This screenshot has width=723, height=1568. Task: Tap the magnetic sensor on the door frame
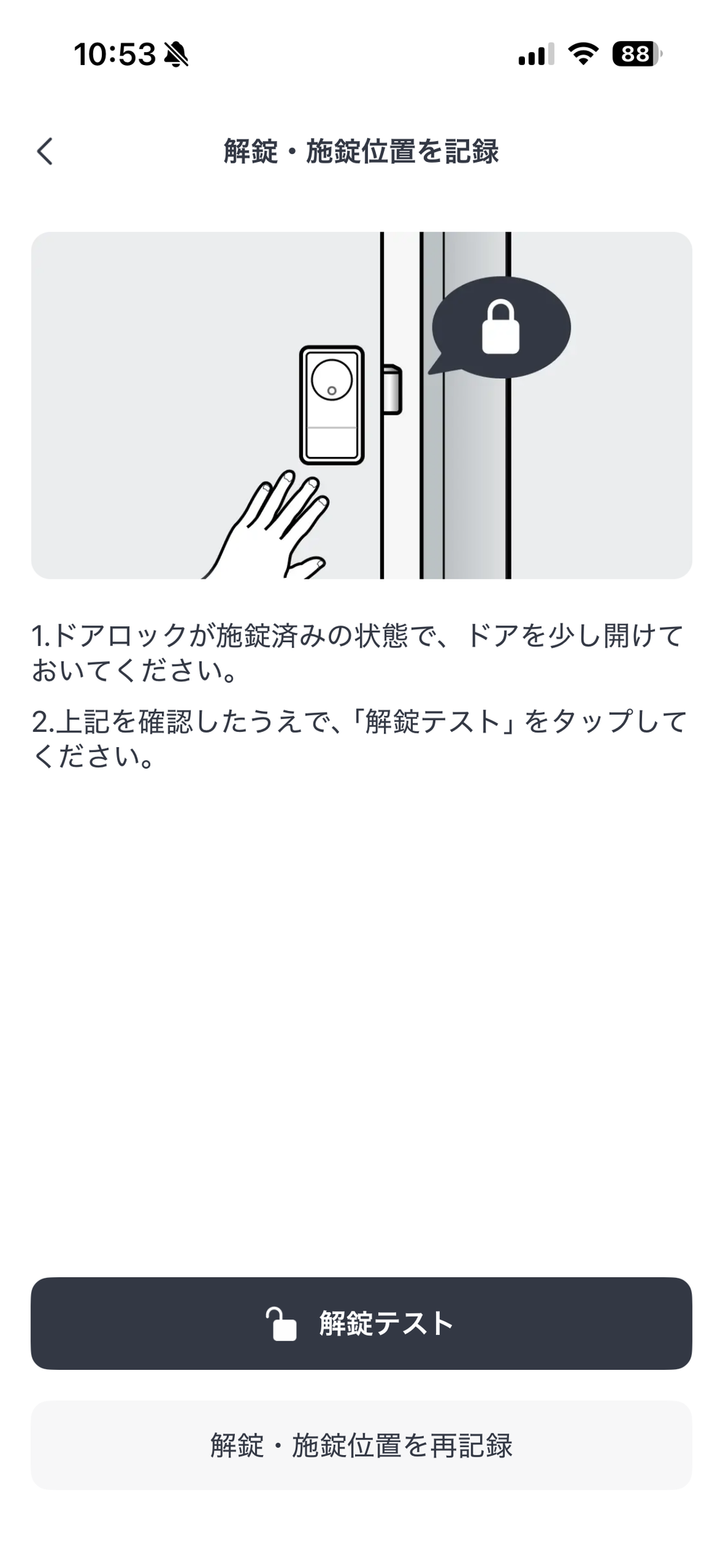(393, 389)
